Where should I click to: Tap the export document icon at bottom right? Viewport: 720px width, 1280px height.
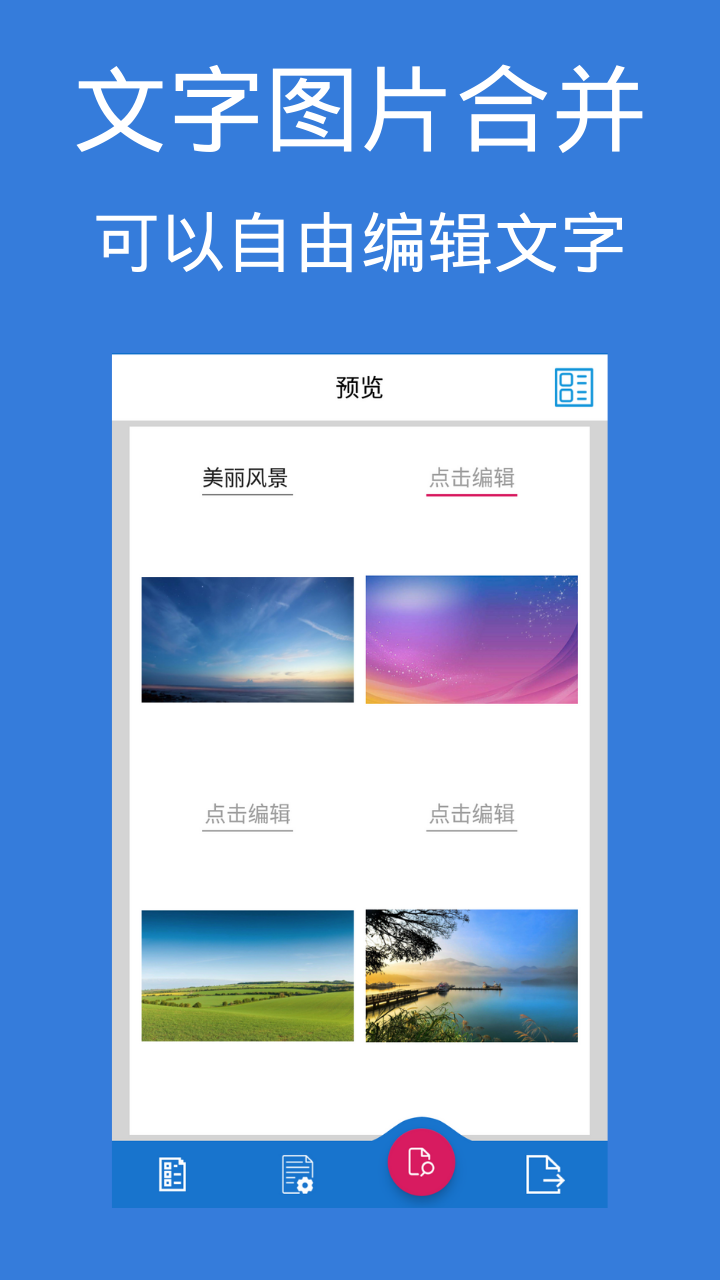click(547, 1175)
